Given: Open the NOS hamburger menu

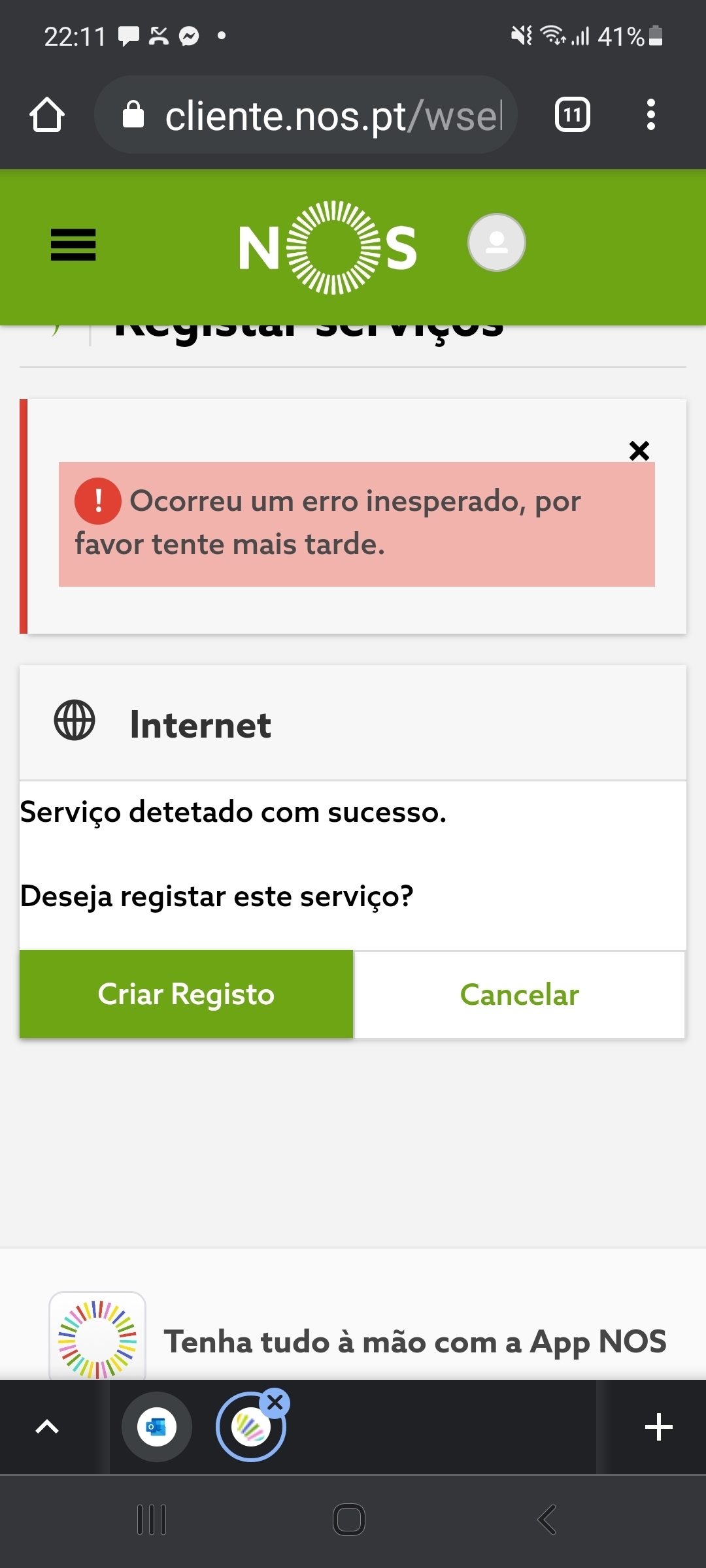Looking at the screenshot, I should pos(73,245).
